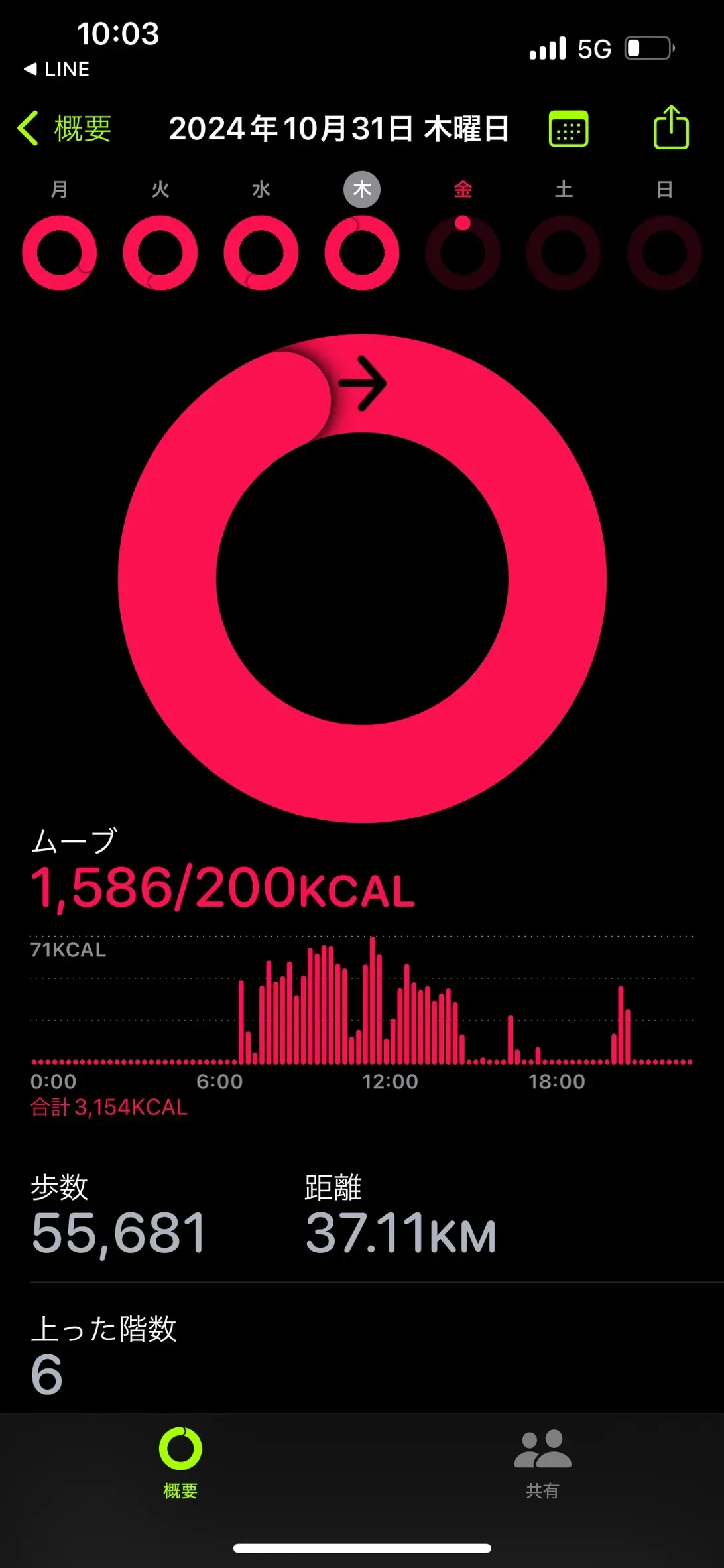This screenshot has width=724, height=1568.
Task: Select Friday (金) activity ring
Action: click(463, 253)
